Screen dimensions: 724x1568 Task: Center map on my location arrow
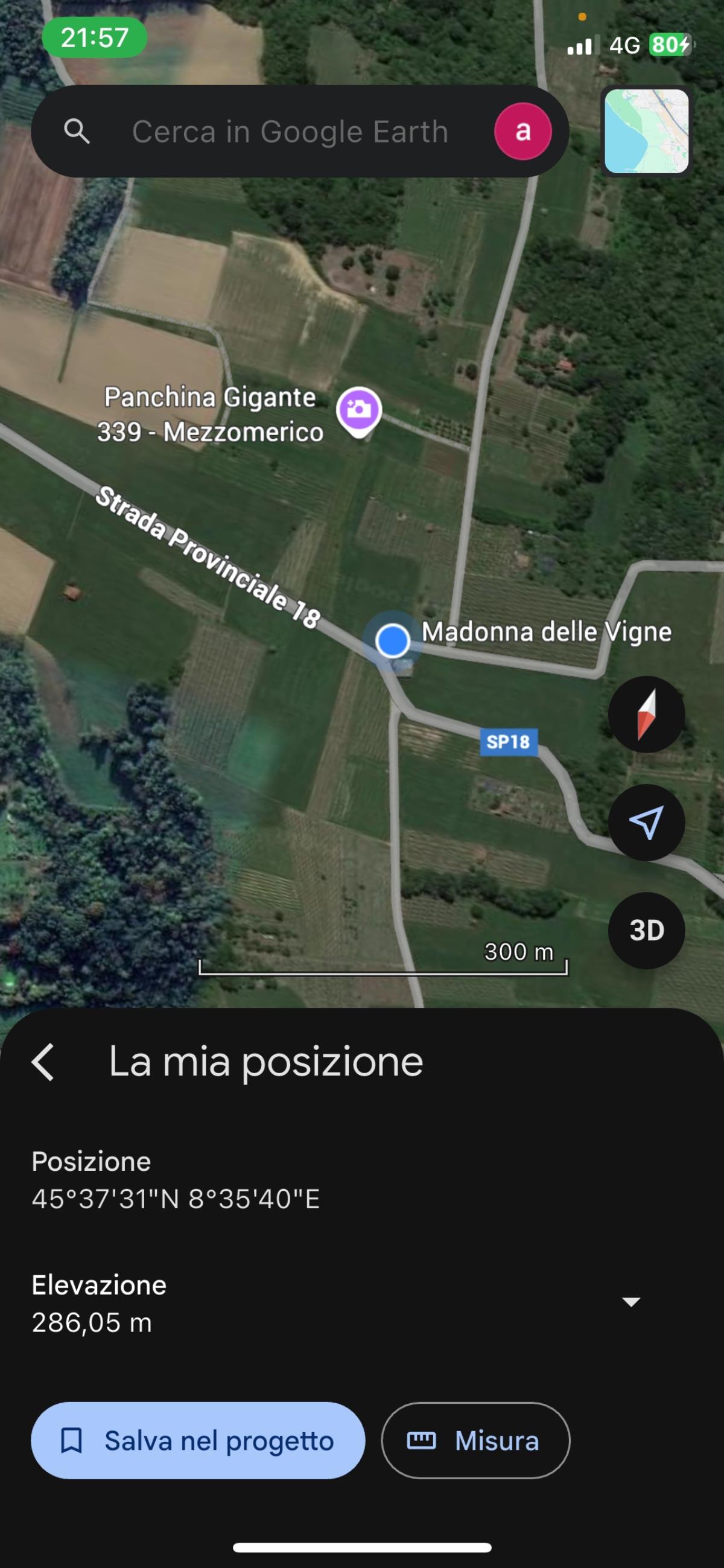(646, 823)
